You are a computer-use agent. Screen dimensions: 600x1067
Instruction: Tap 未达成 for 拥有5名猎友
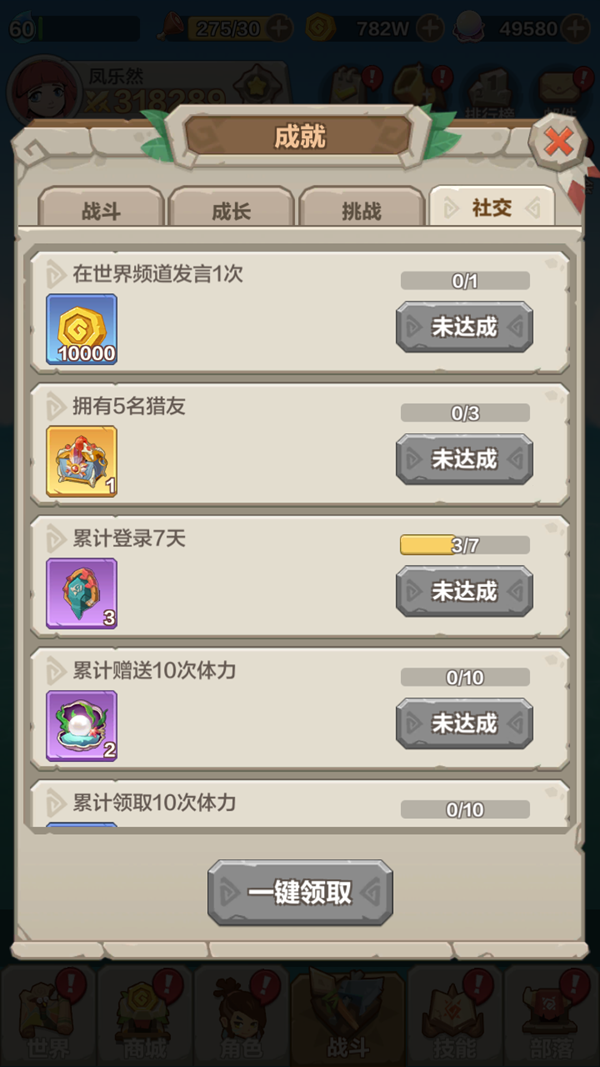[464, 459]
